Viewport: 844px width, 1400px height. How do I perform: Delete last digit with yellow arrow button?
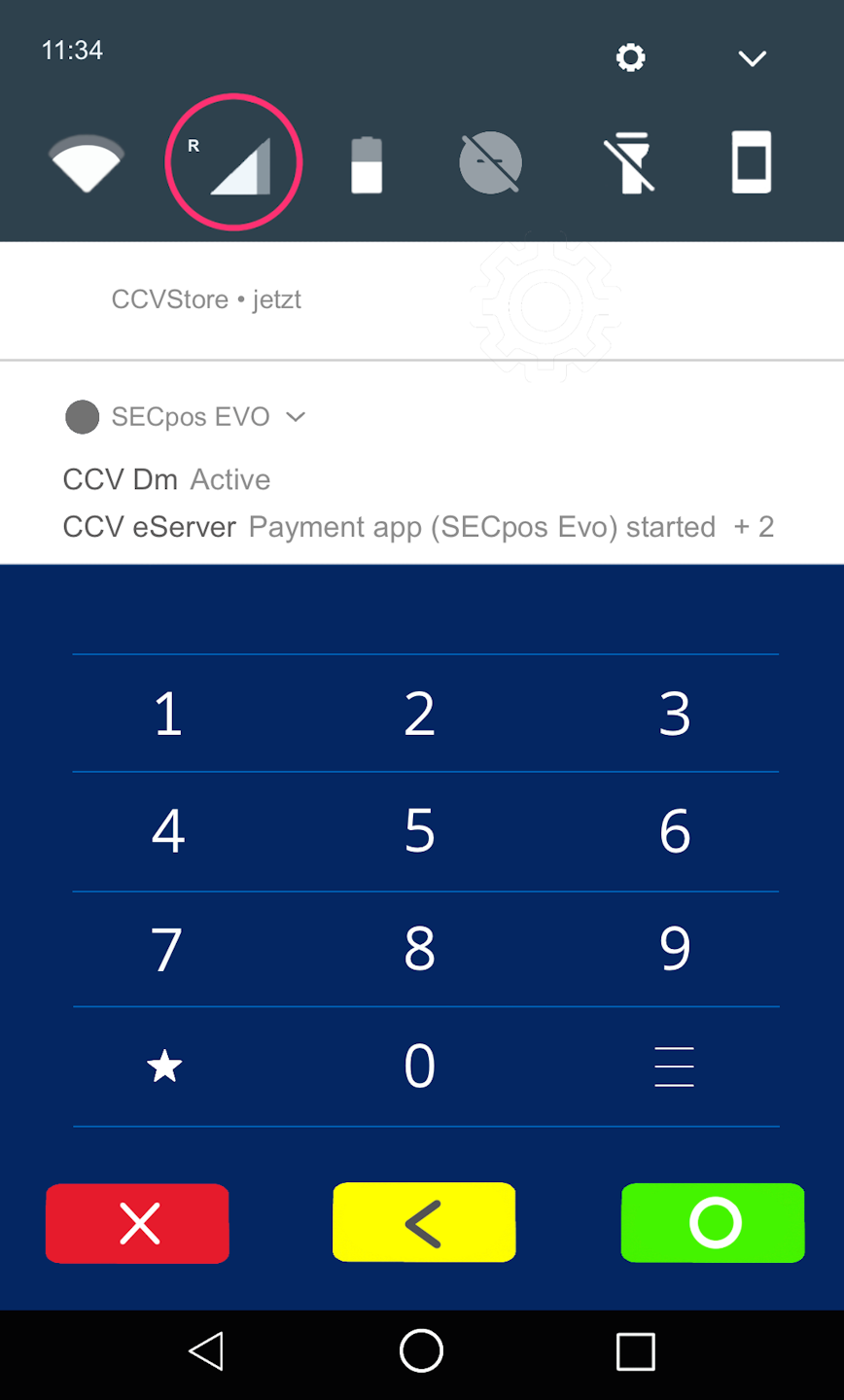[x=424, y=1223]
